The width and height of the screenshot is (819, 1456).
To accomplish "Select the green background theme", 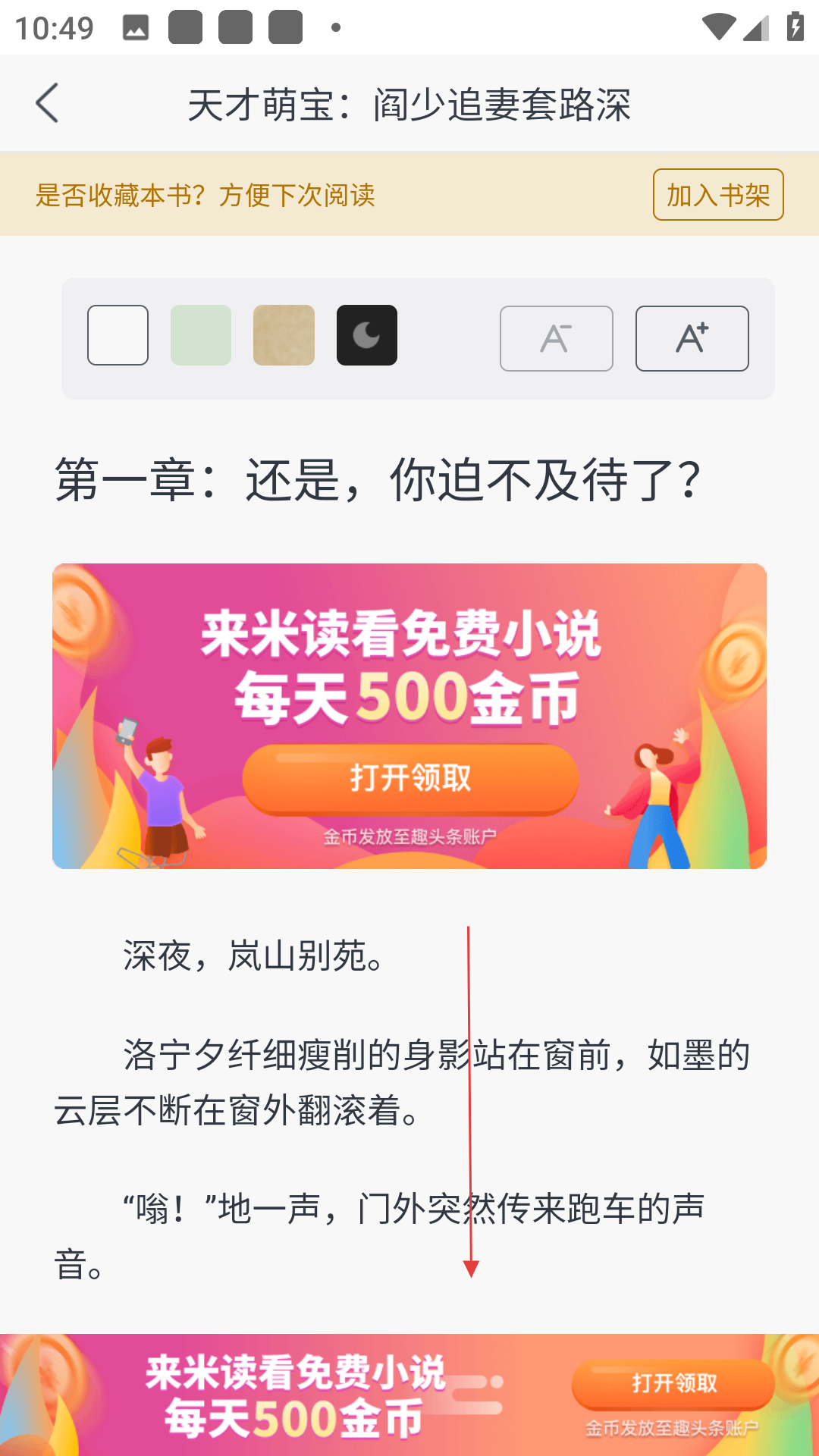I will pos(201,335).
